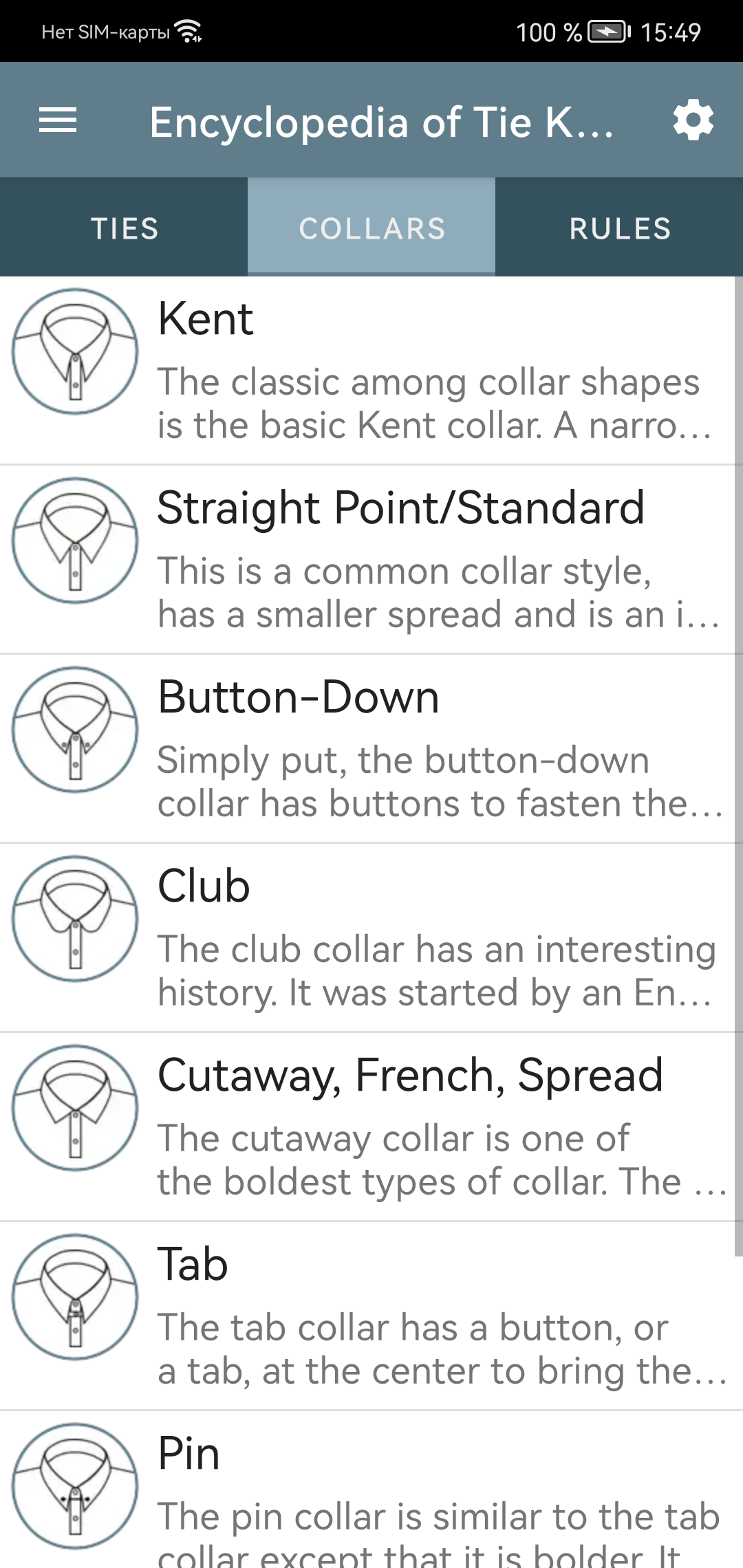Open the Button-Down collar details
Screen dimensions: 743x1568
pos(371,748)
